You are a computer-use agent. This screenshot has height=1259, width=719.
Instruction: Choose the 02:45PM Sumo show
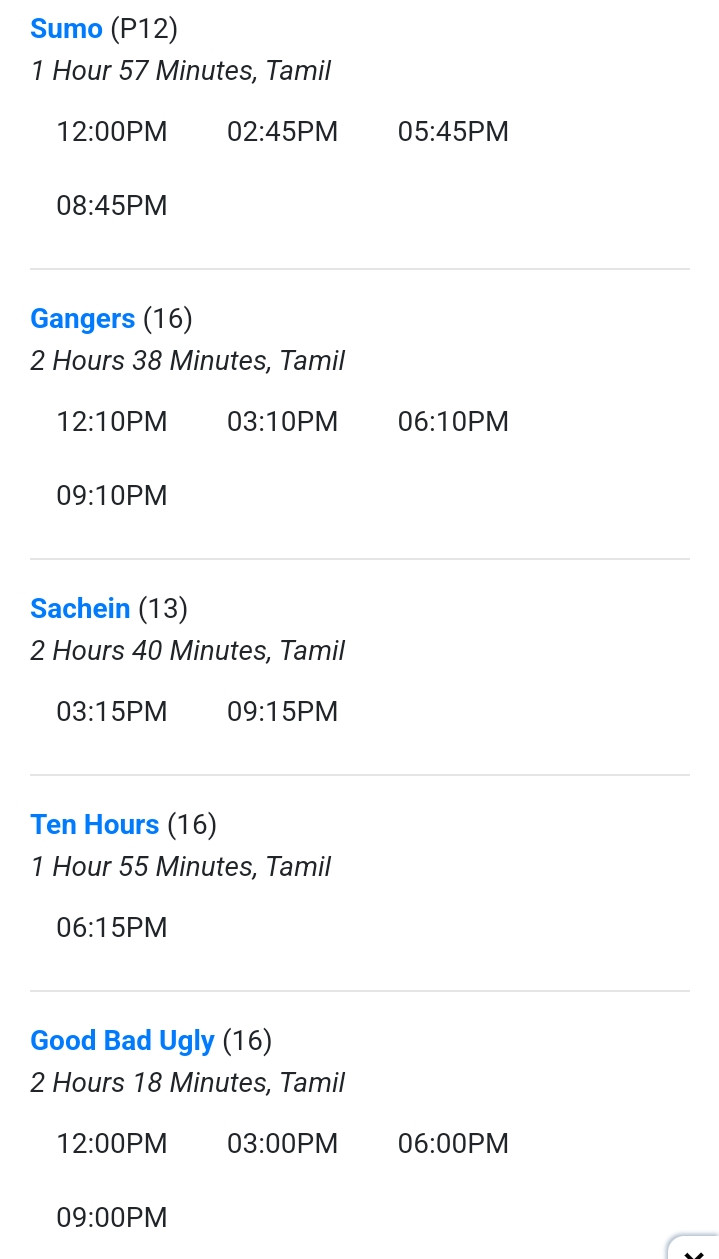point(283,132)
